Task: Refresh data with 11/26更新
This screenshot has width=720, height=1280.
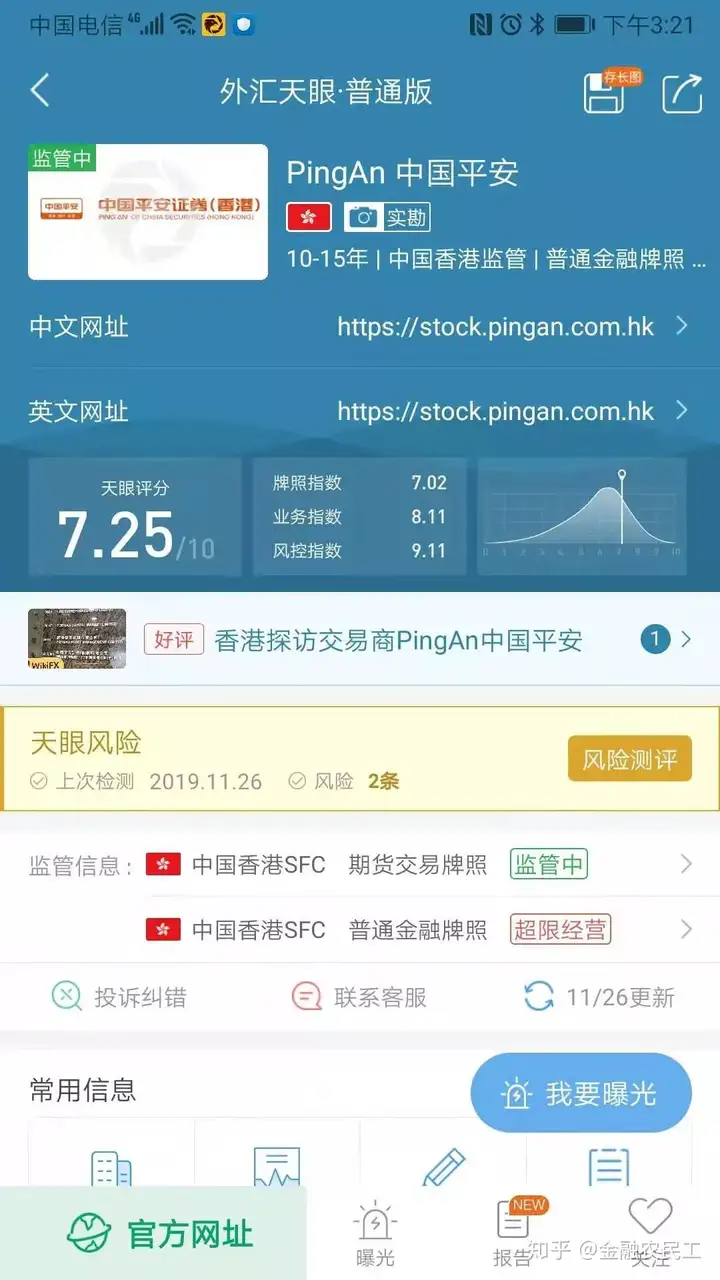Action: [600, 997]
